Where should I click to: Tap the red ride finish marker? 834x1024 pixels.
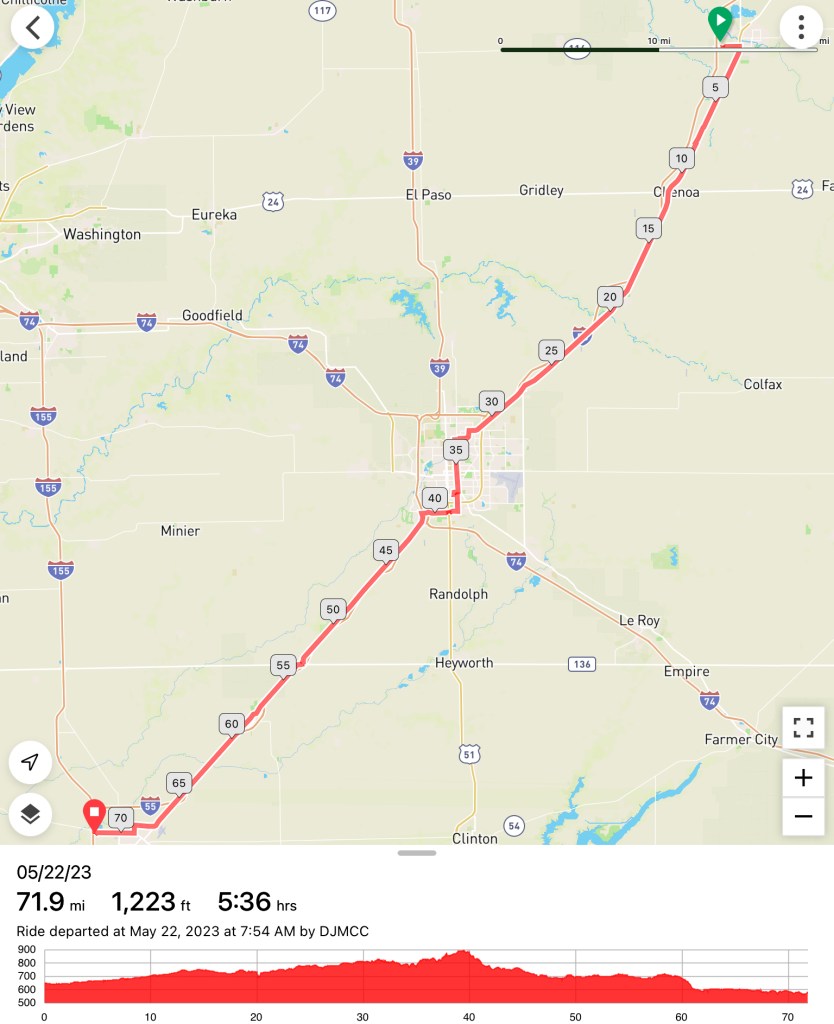click(95, 811)
